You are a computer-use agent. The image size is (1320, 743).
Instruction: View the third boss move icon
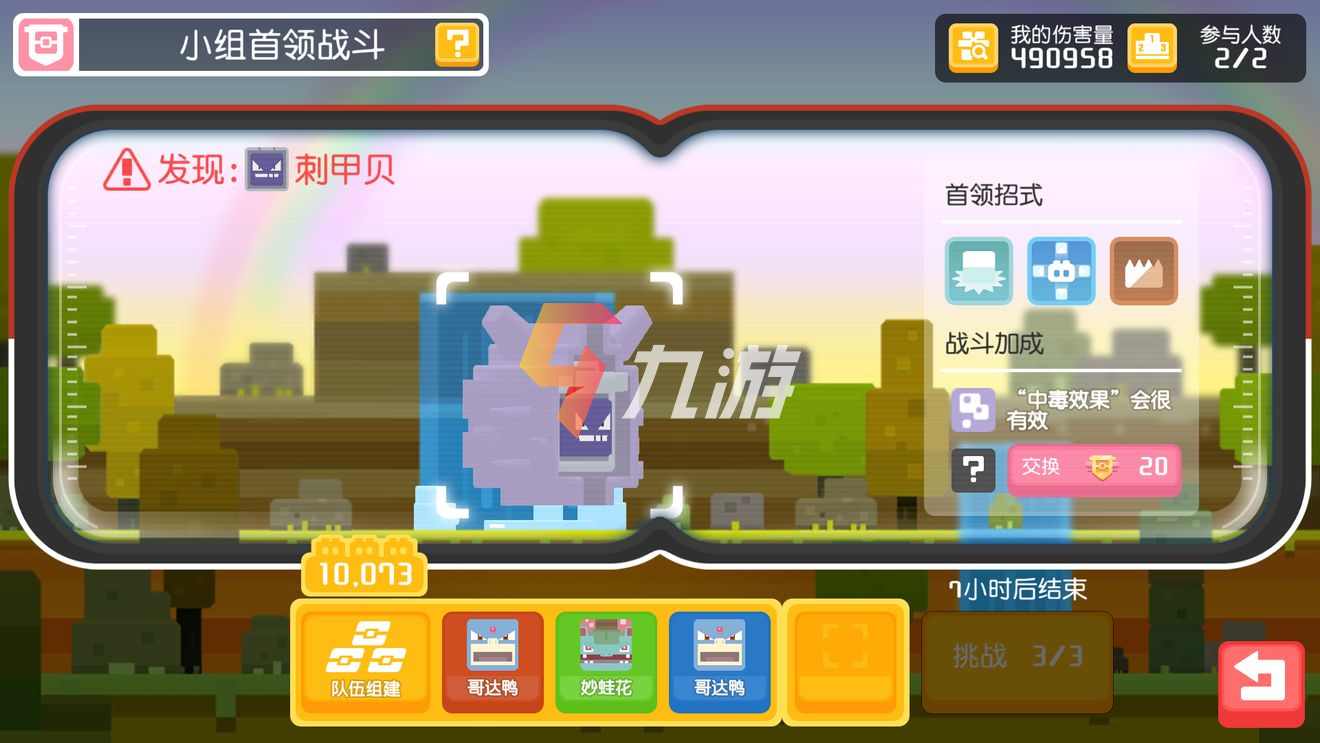coord(1144,271)
